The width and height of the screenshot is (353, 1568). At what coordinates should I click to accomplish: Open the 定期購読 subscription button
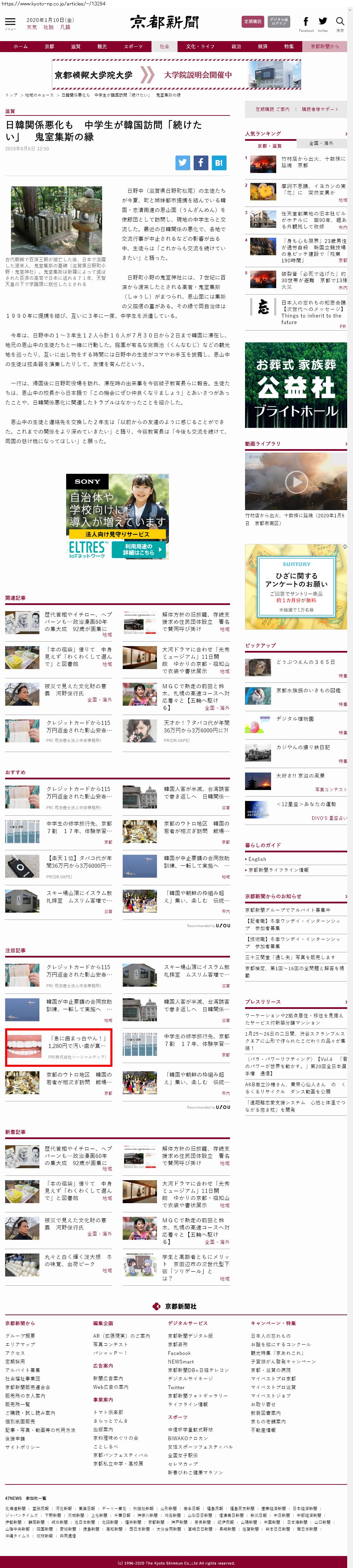pos(253,21)
